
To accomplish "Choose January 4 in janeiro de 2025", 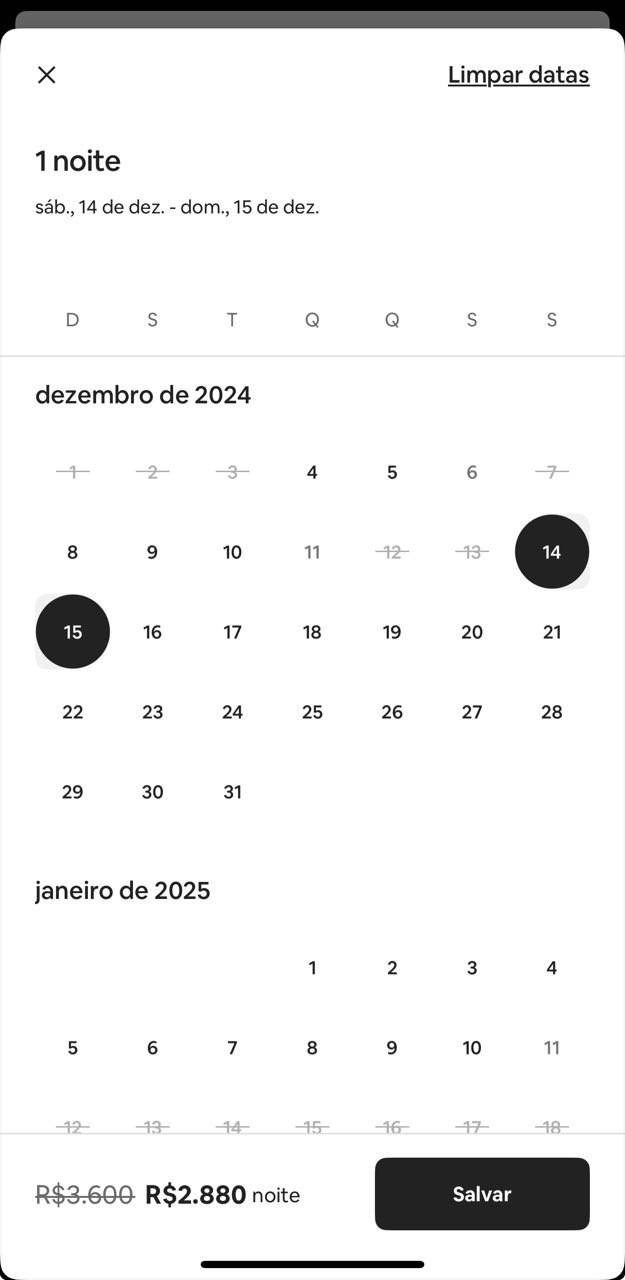I will 552,968.
